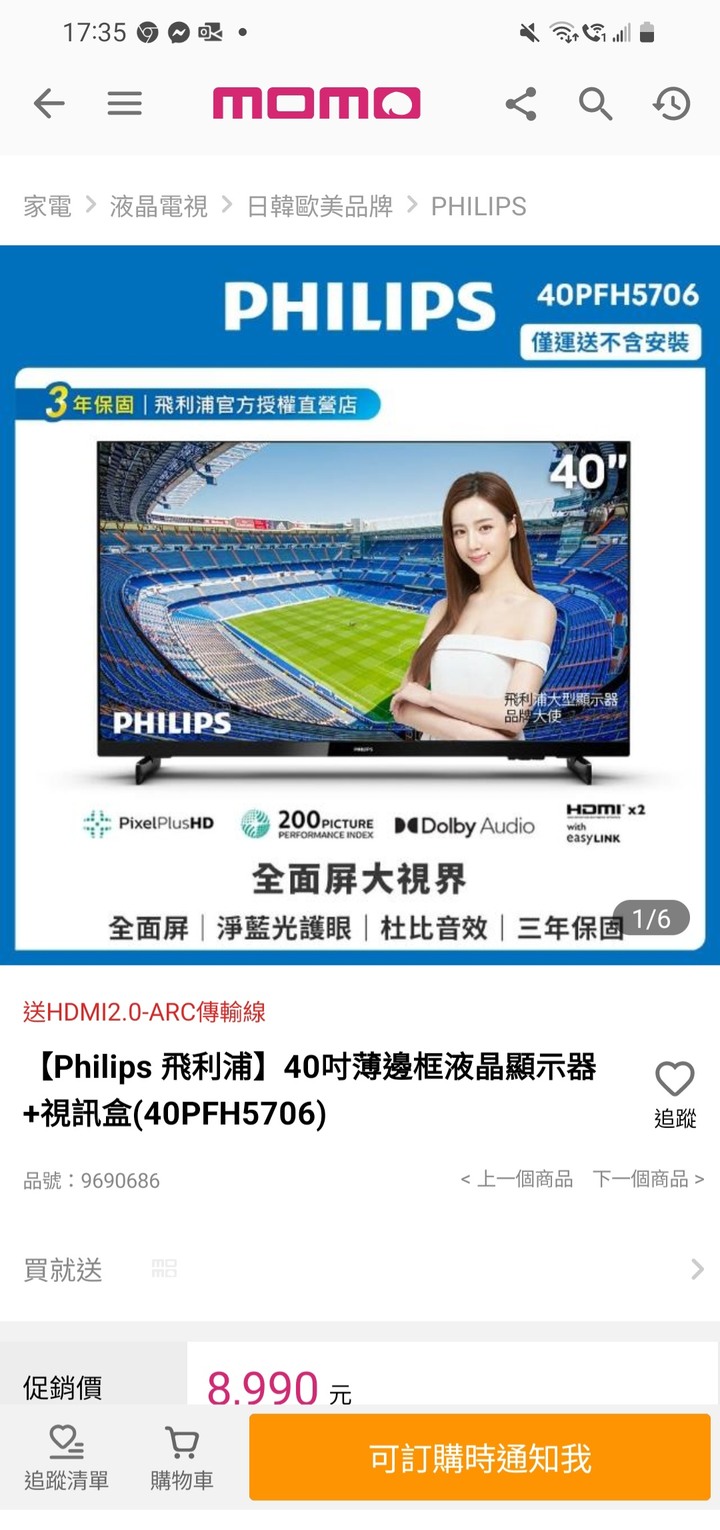The width and height of the screenshot is (720, 1530).
Task: View browsing history
Action: (672, 103)
